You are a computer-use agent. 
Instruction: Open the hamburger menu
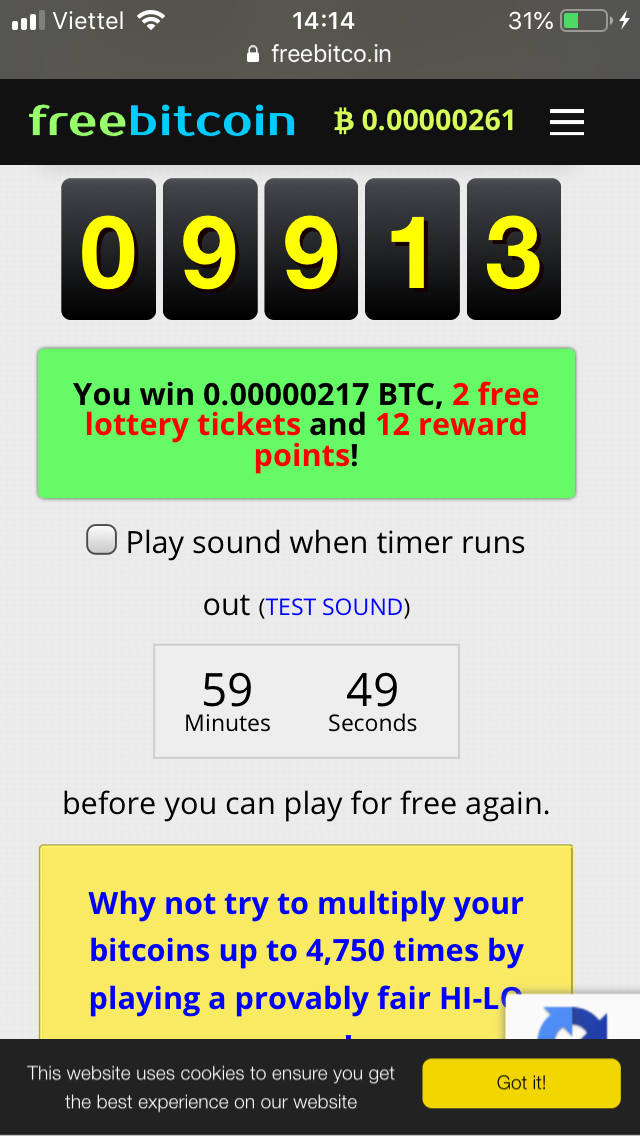click(566, 122)
